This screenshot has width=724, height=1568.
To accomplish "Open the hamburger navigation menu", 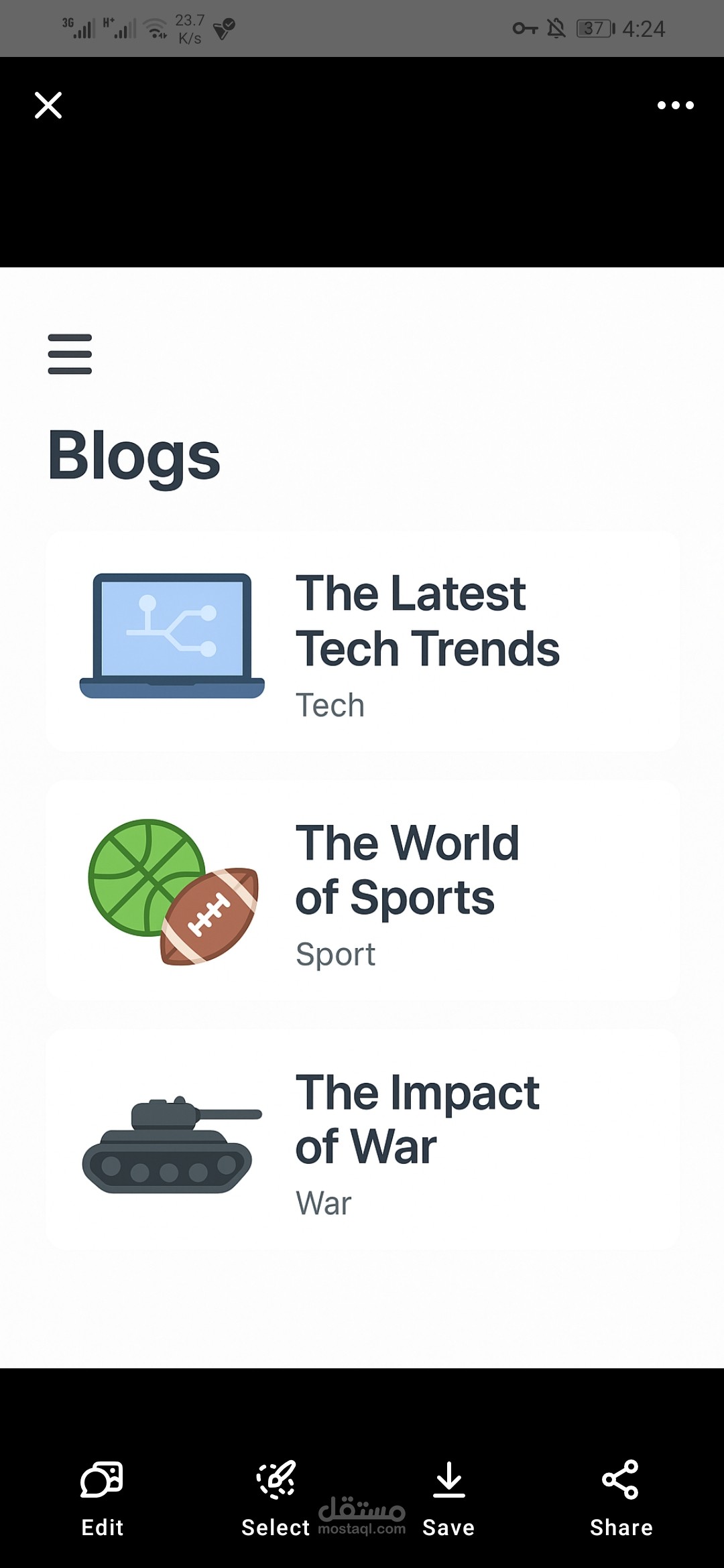I will point(69,354).
